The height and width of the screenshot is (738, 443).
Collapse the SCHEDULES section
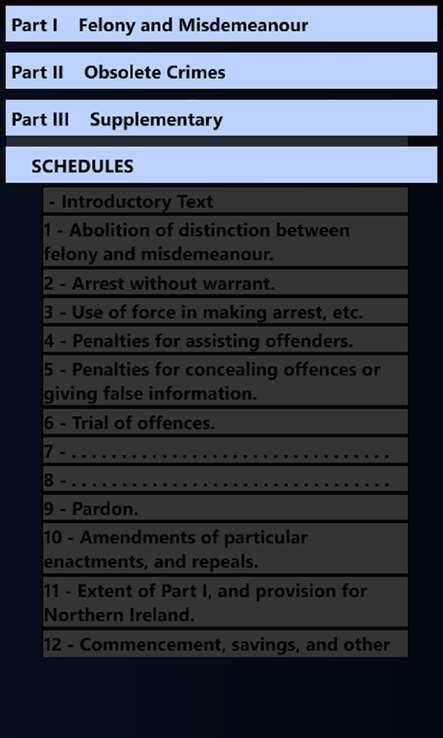[221, 165]
